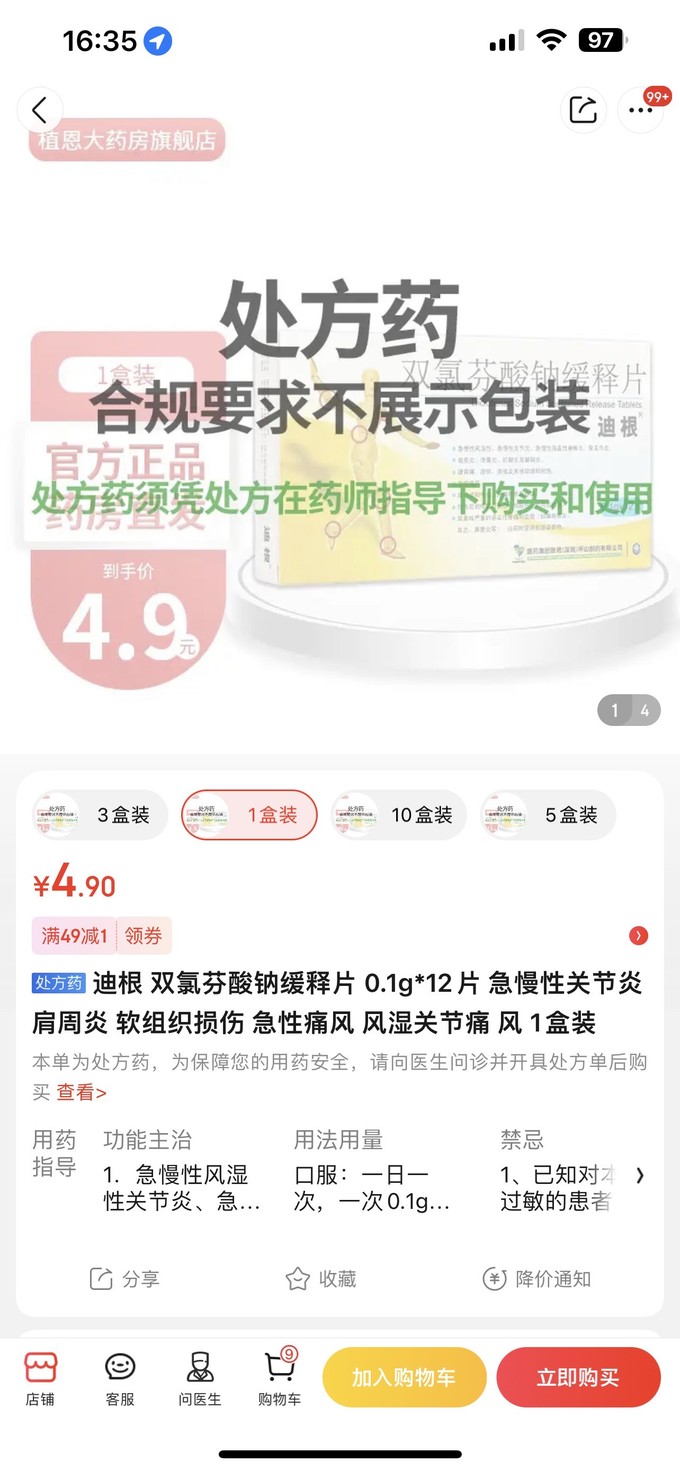Share this product from the top bar

tap(582, 109)
